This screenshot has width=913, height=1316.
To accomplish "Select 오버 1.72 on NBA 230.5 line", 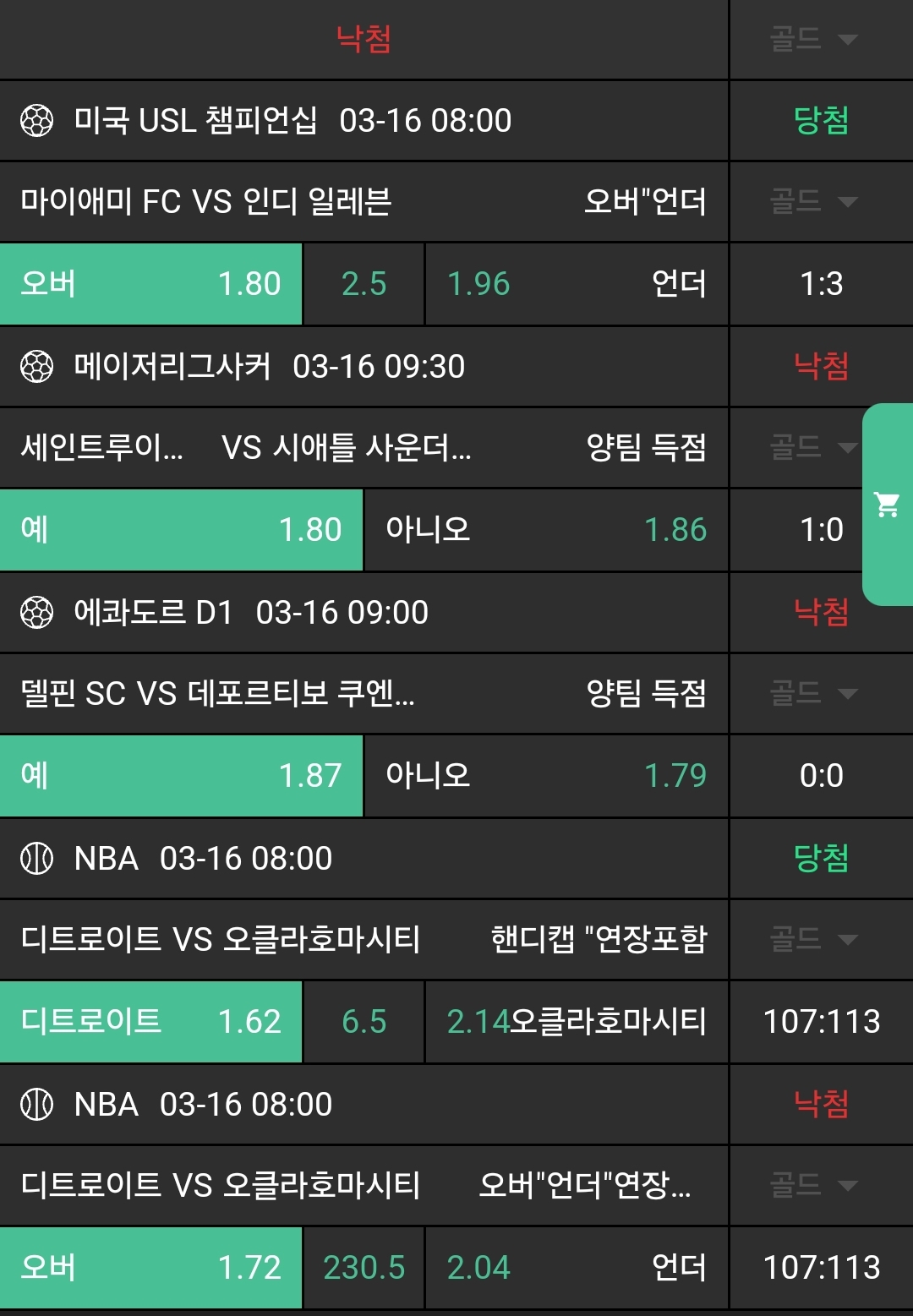I will 150,1268.
